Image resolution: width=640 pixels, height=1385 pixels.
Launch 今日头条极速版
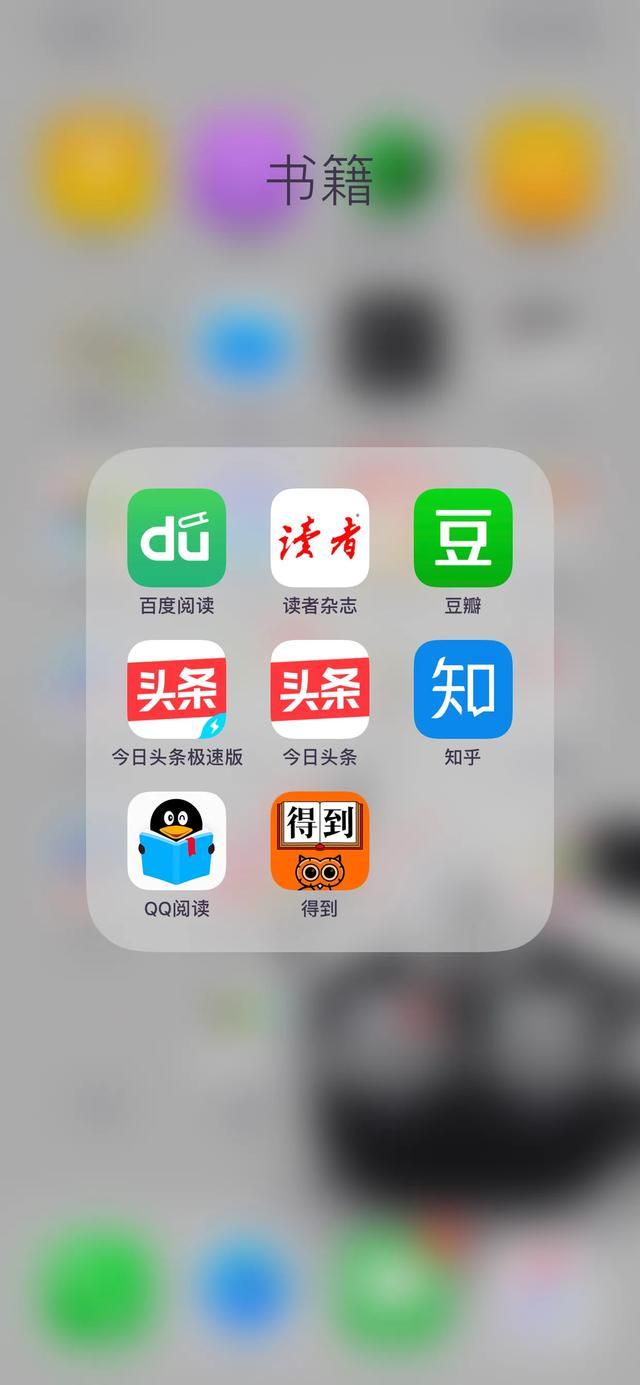176,689
